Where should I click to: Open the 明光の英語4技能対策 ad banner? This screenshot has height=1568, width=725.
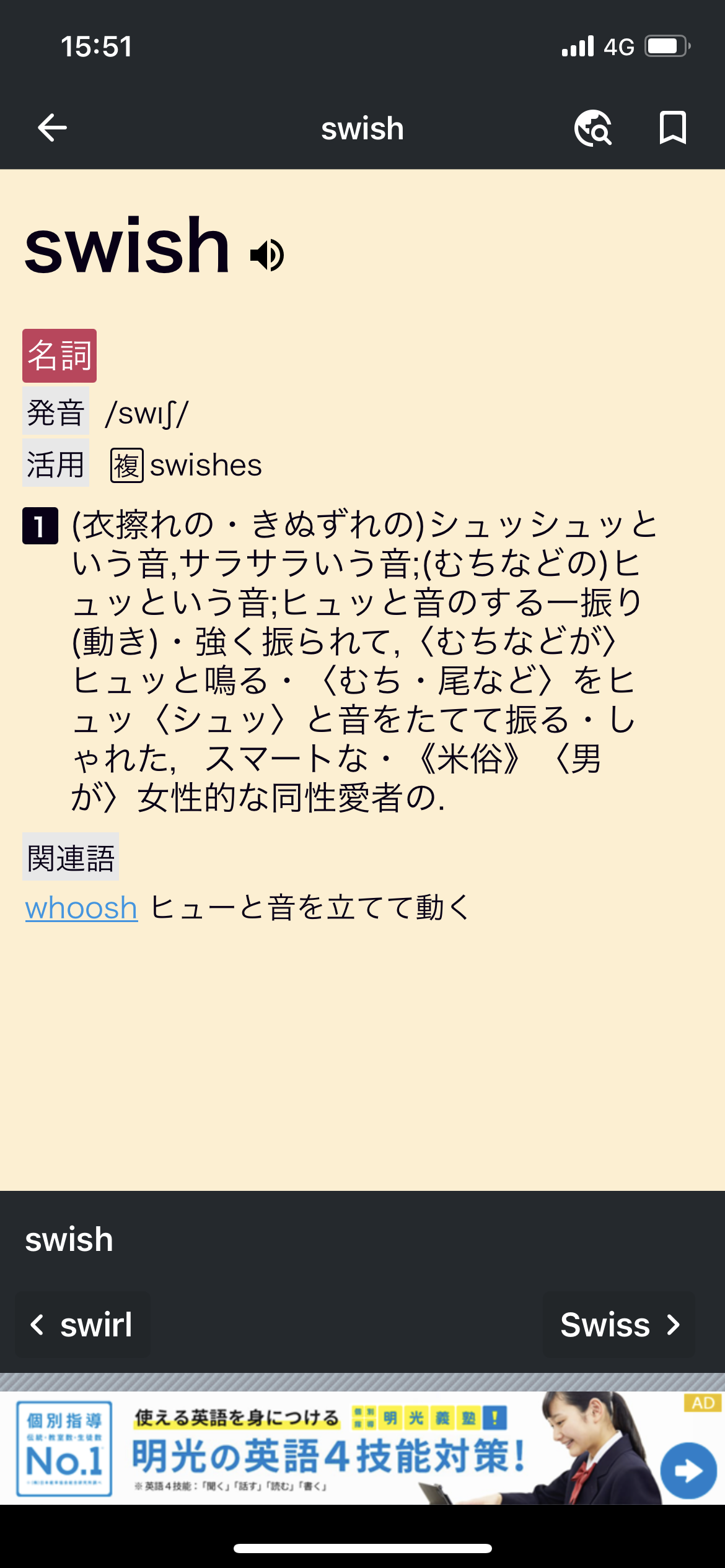[362, 1449]
